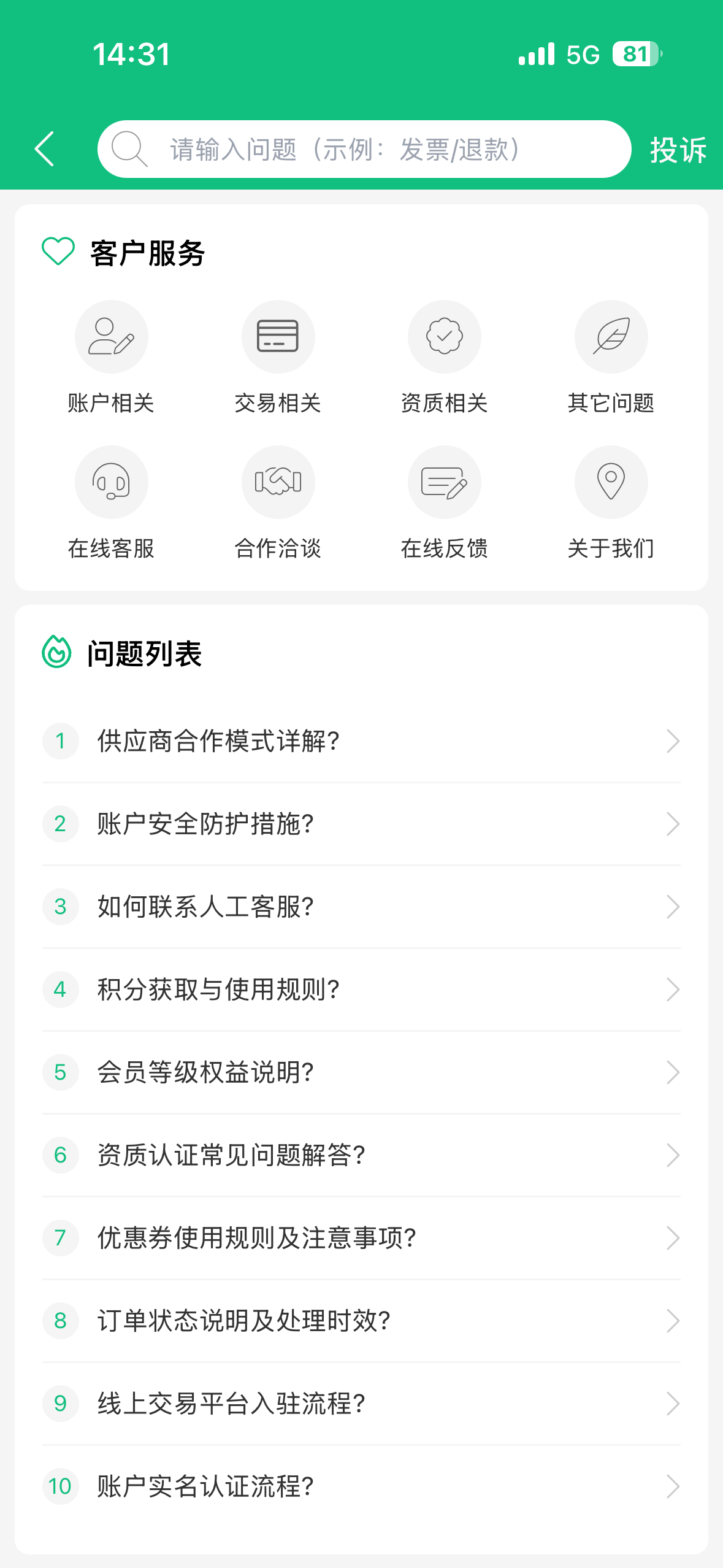Open 积分获取与使用规则 item
This screenshot has height=1568, width=723.
point(362,989)
